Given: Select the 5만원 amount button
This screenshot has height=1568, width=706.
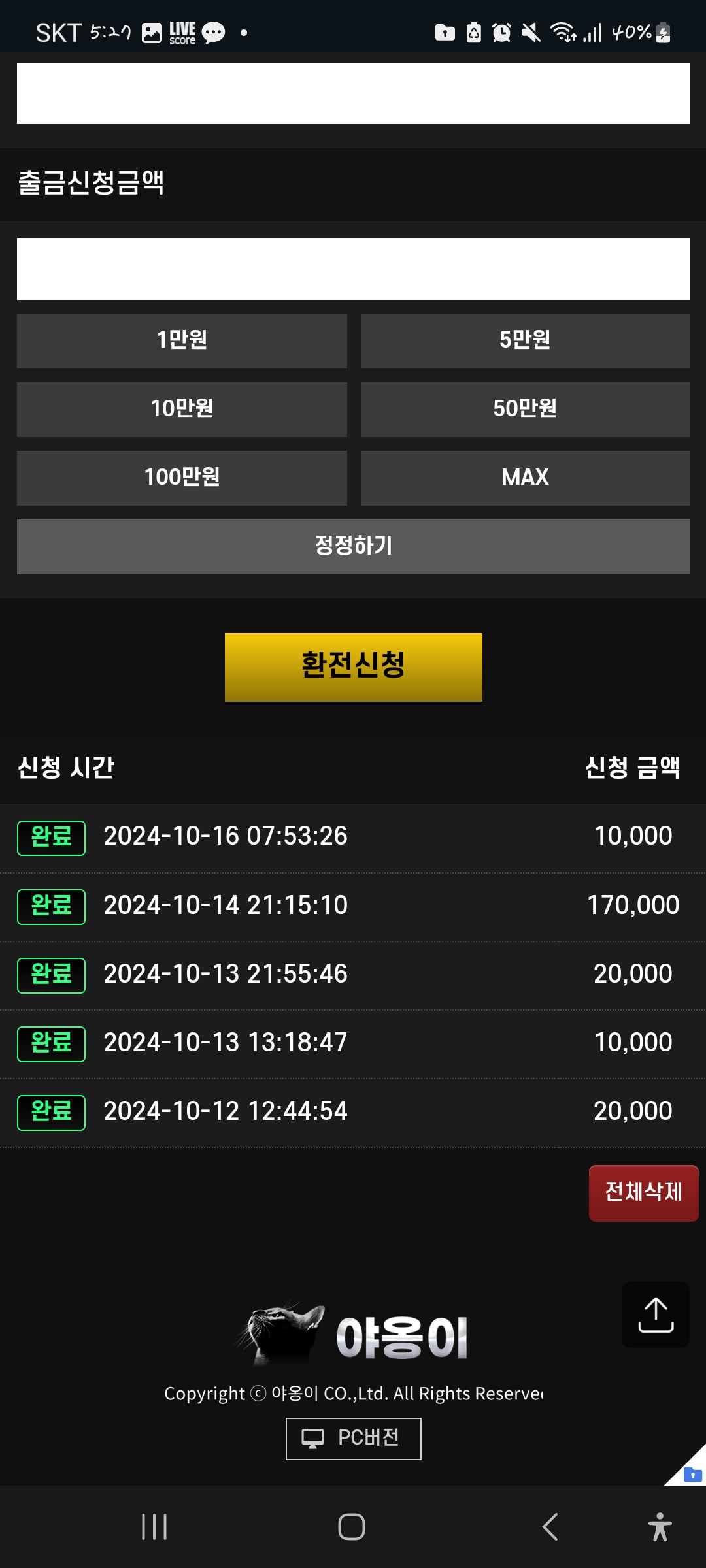Looking at the screenshot, I should pyautogui.click(x=525, y=340).
